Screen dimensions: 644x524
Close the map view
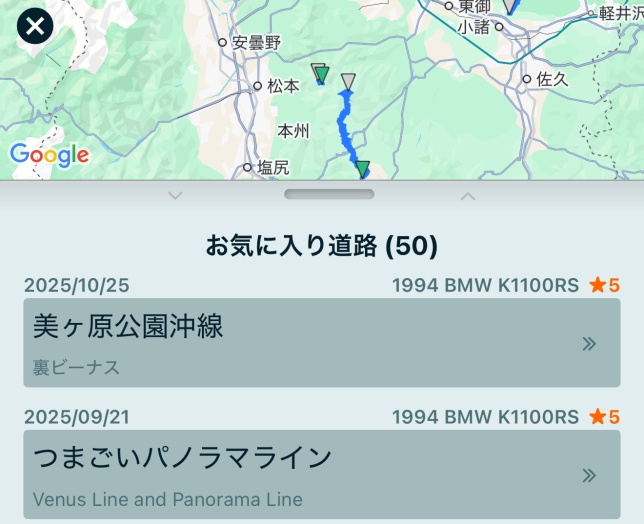(x=35, y=25)
